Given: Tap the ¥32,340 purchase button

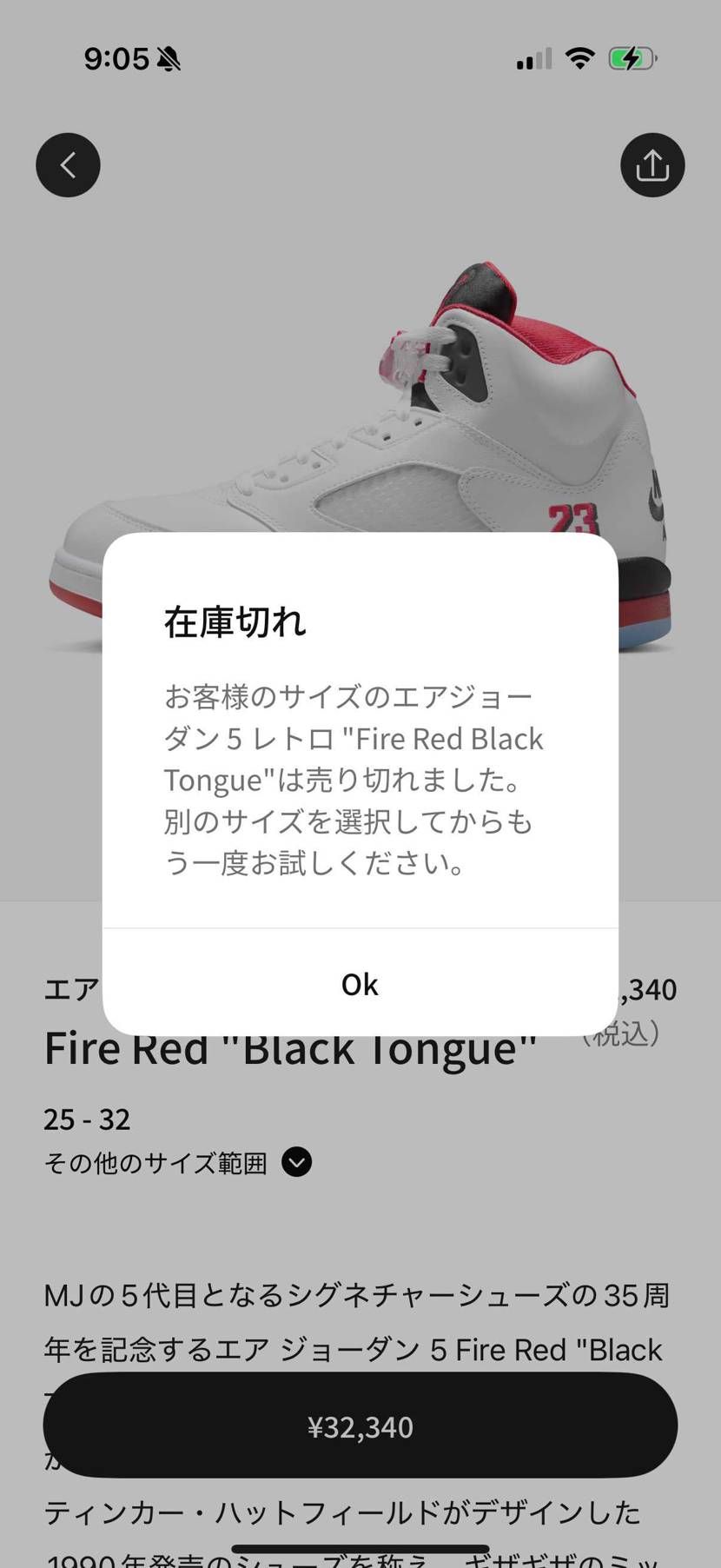Looking at the screenshot, I should click(x=360, y=1426).
